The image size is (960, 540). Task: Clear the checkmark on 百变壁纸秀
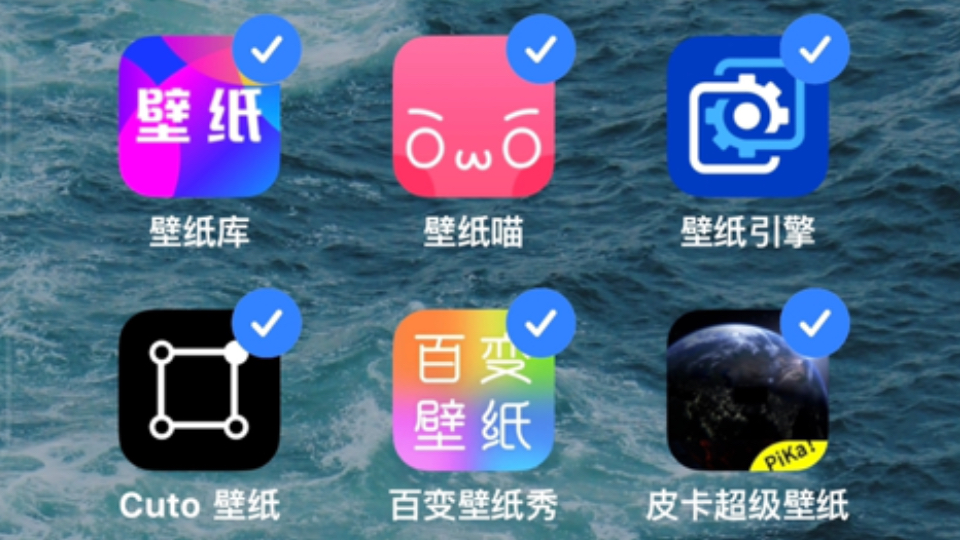point(540,323)
